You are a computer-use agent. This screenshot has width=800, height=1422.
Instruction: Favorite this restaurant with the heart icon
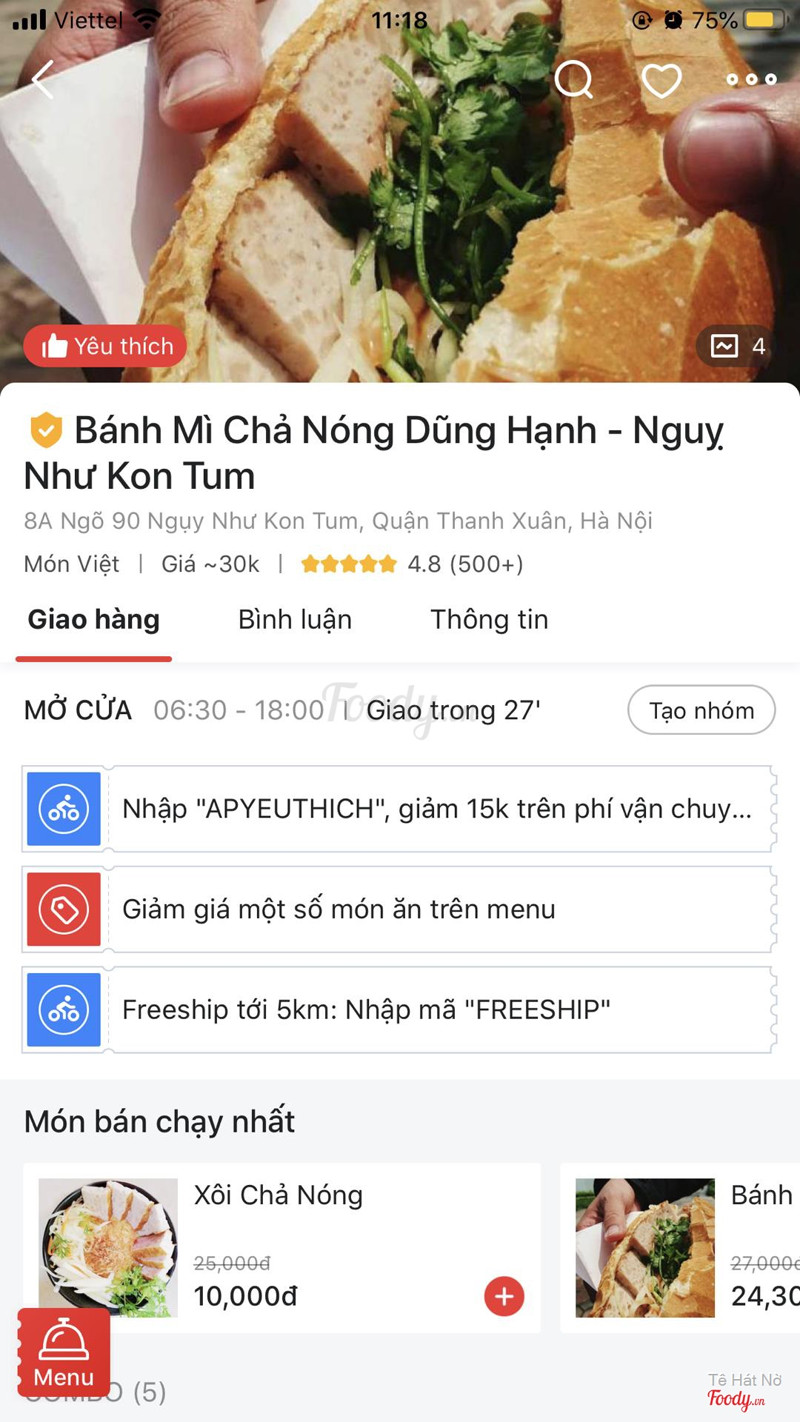(x=661, y=80)
